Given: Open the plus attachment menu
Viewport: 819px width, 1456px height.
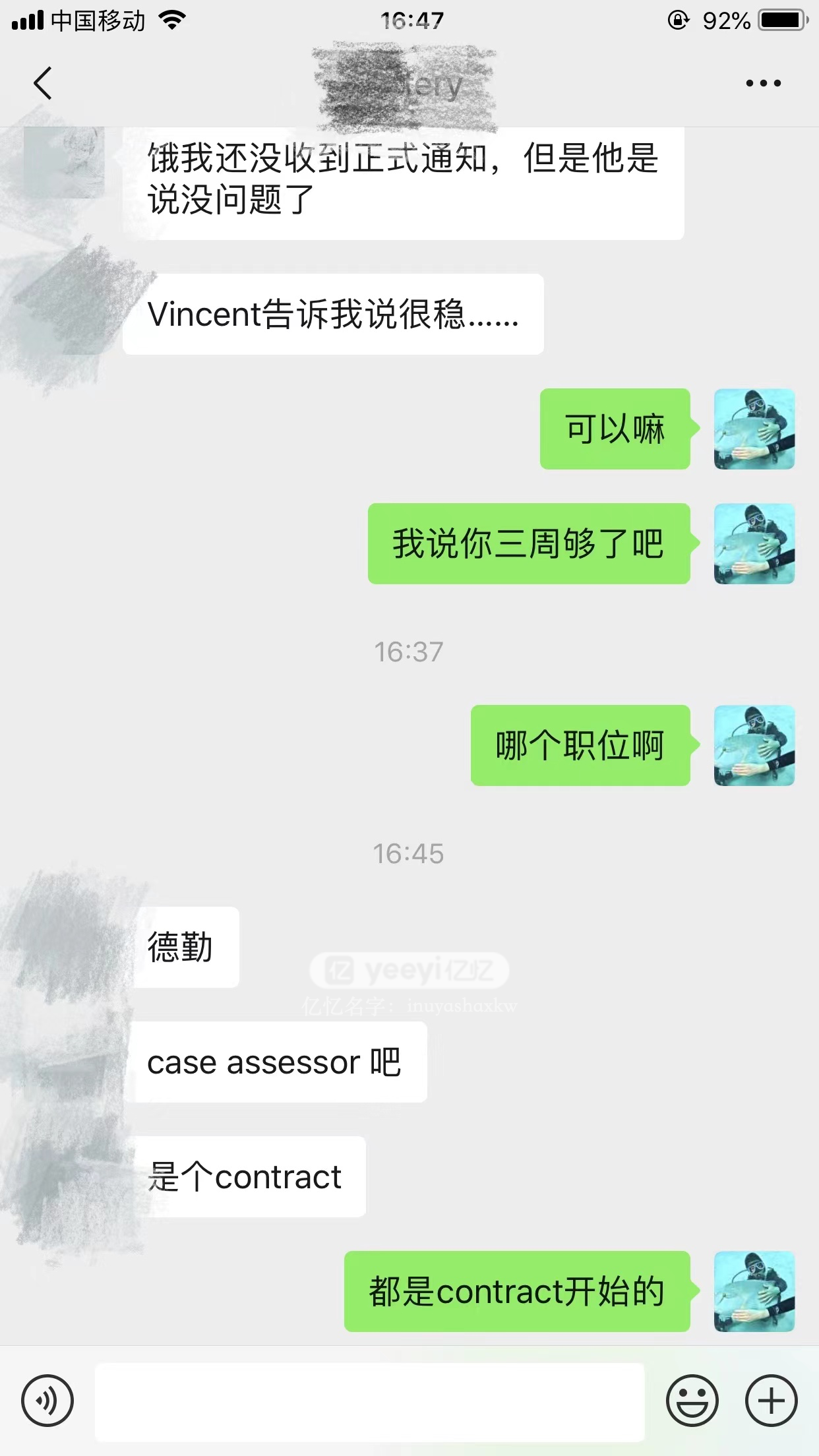Looking at the screenshot, I should [x=771, y=1401].
